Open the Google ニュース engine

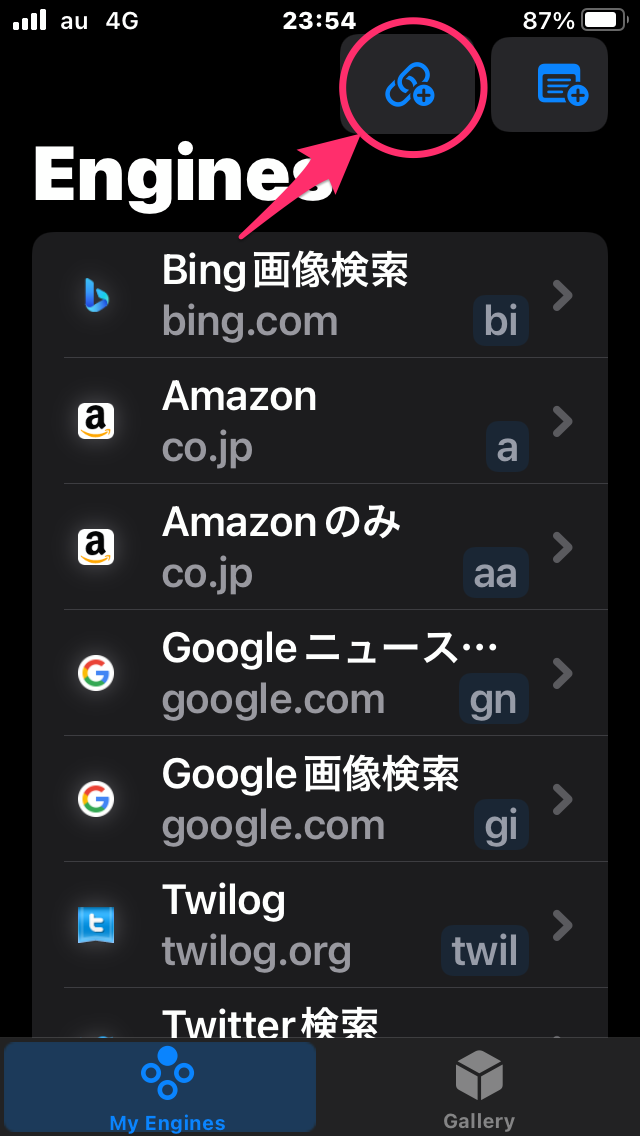[x=320, y=673]
